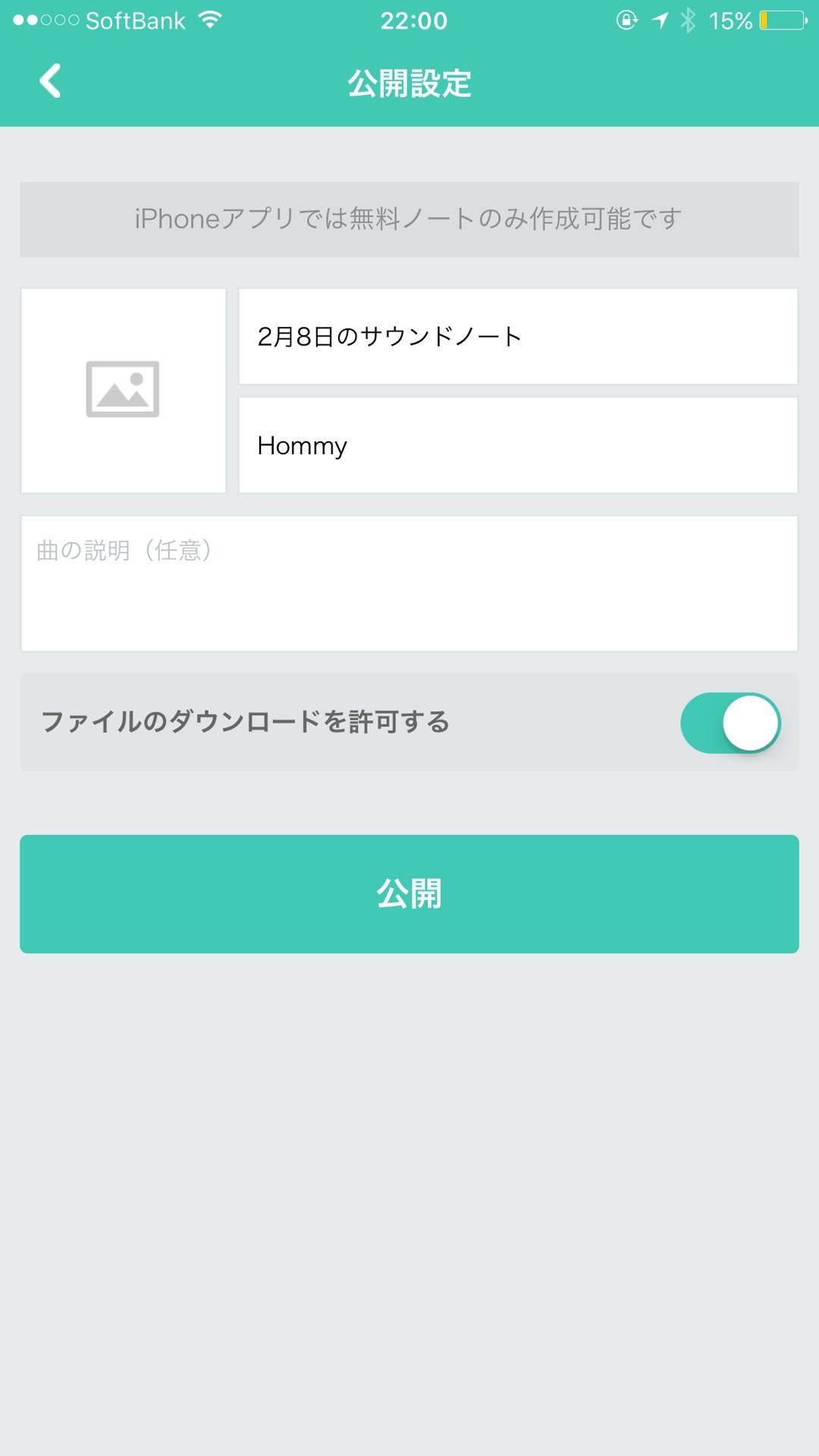Tap the iPhone free note notice banner

pyautogui.click(x=409, y=219)
